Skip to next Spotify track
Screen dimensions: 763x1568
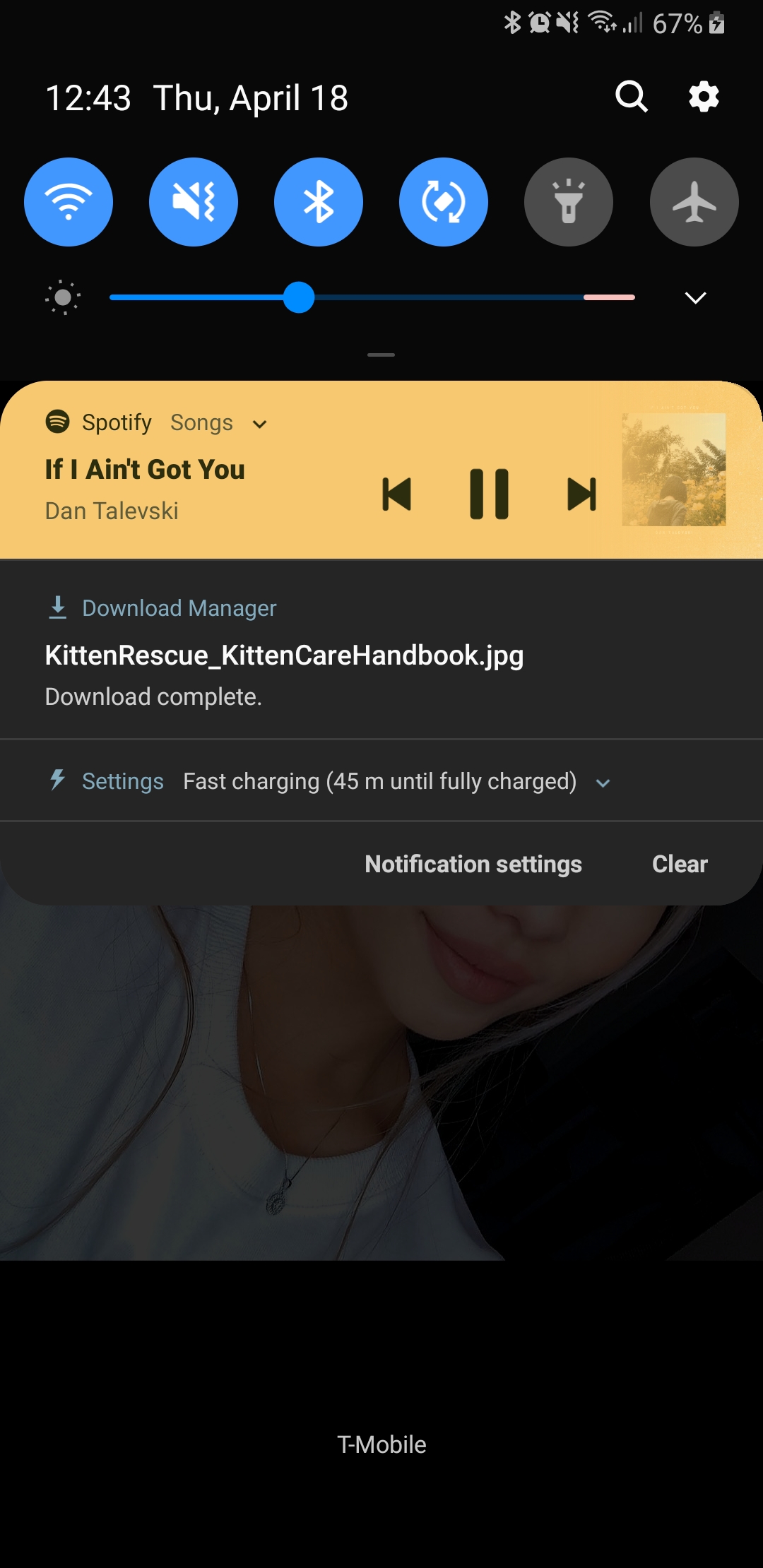(x=582, y=494)
